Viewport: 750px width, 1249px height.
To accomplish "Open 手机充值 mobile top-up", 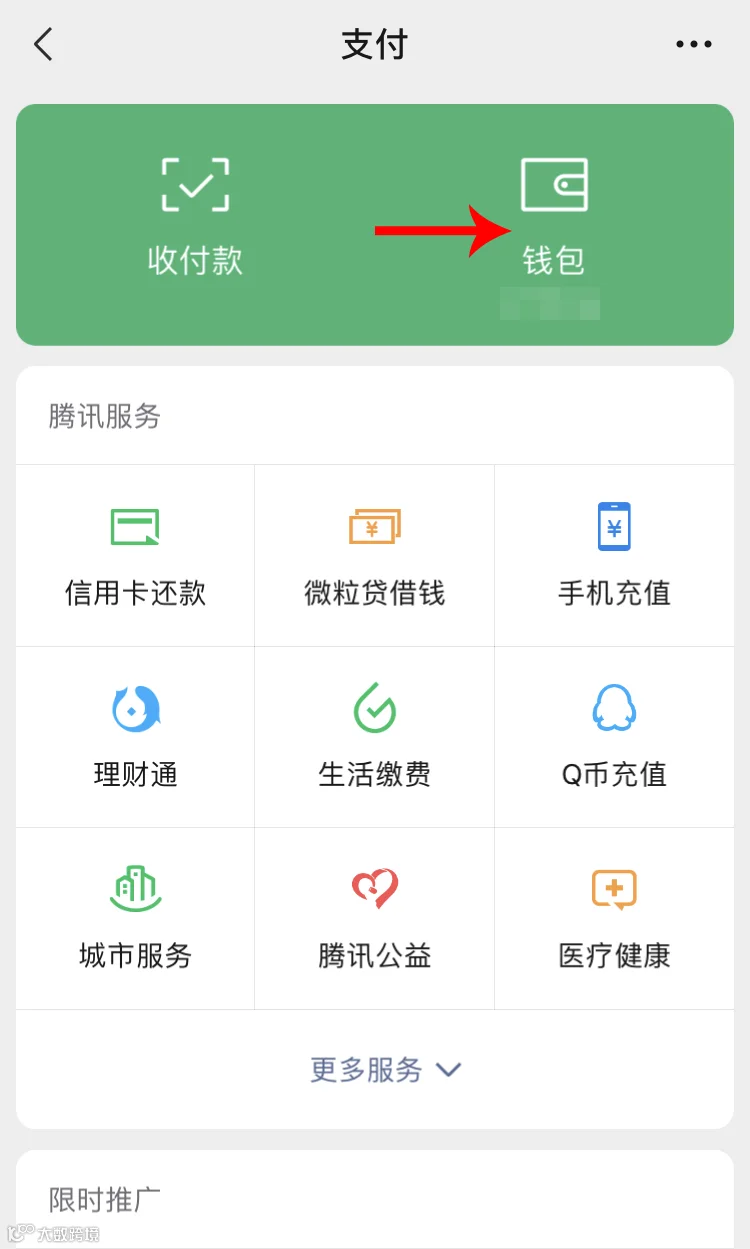I will [614, 555].
